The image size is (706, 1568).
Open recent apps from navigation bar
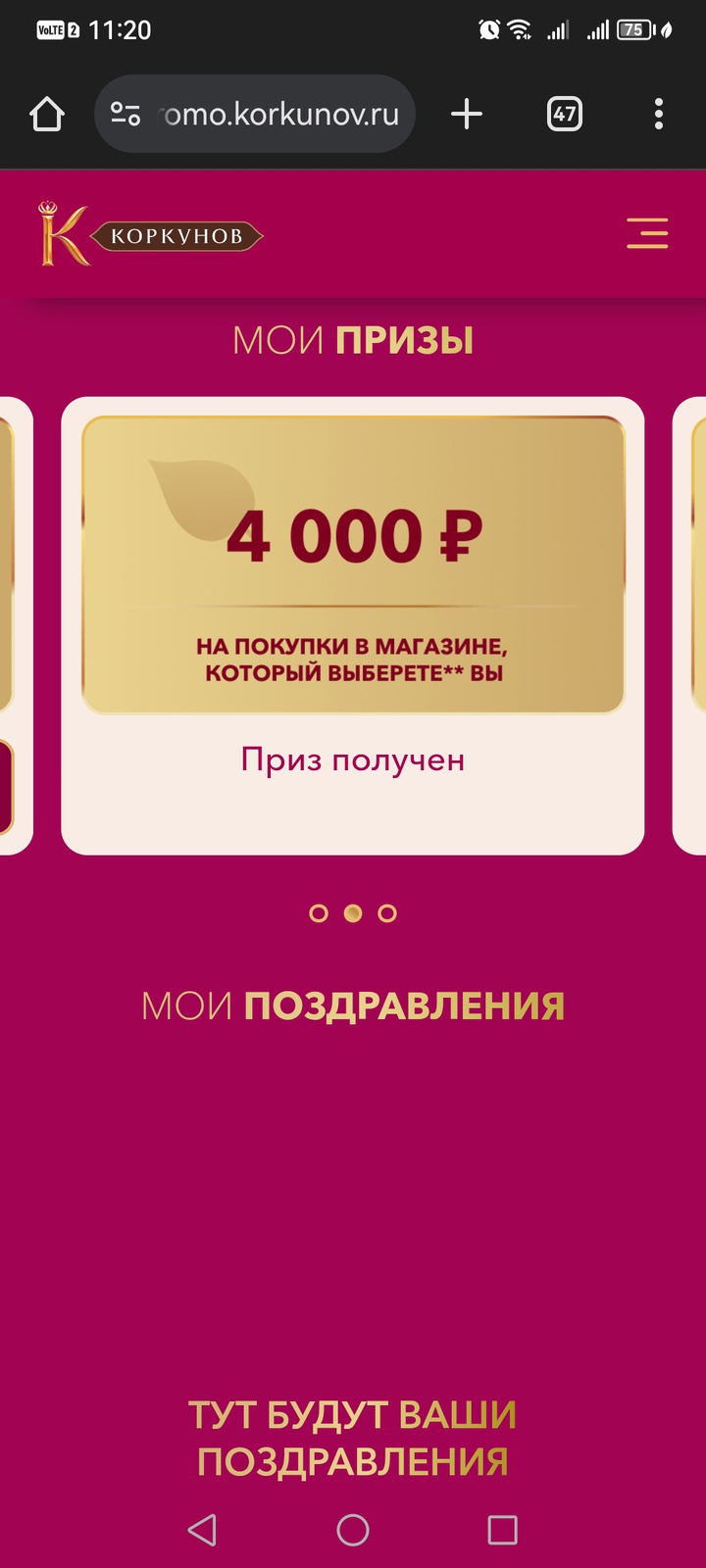(502, 1530)
